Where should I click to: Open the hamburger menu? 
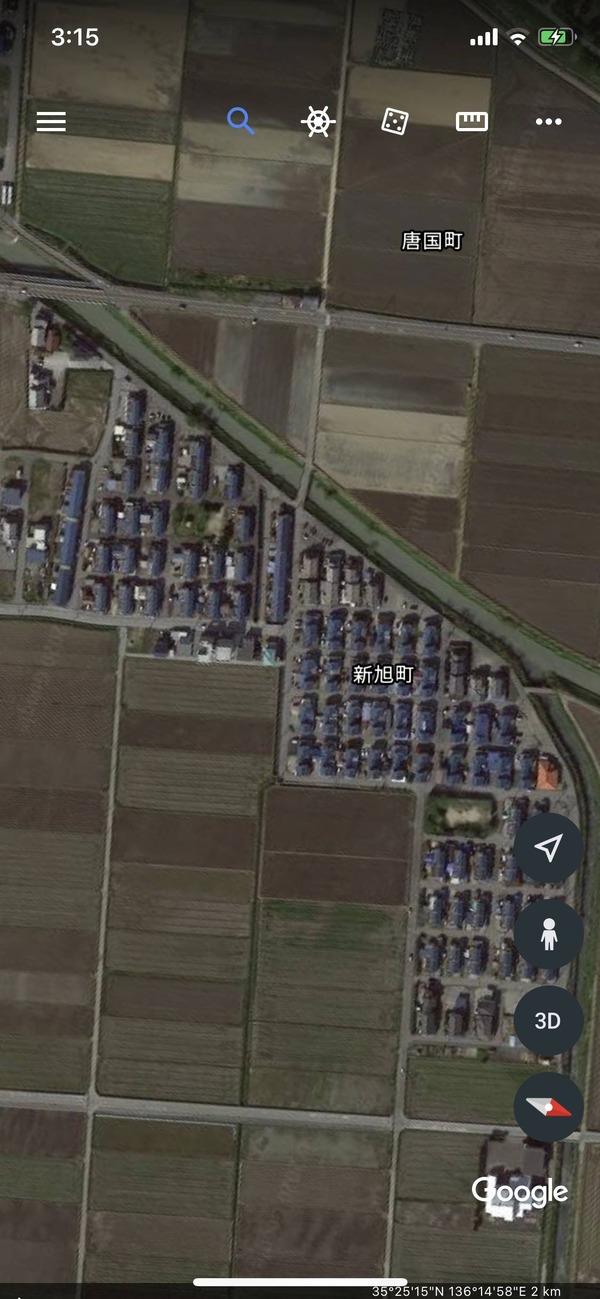pos(51,122)
